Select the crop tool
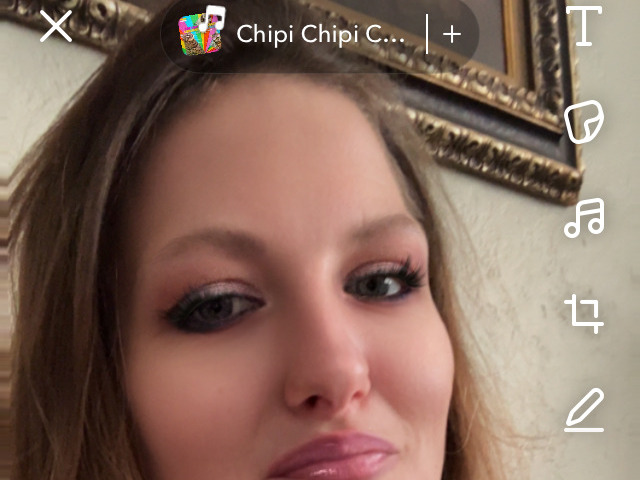The image size is (640, 480). pyautogui.click(x=584, y=313)
